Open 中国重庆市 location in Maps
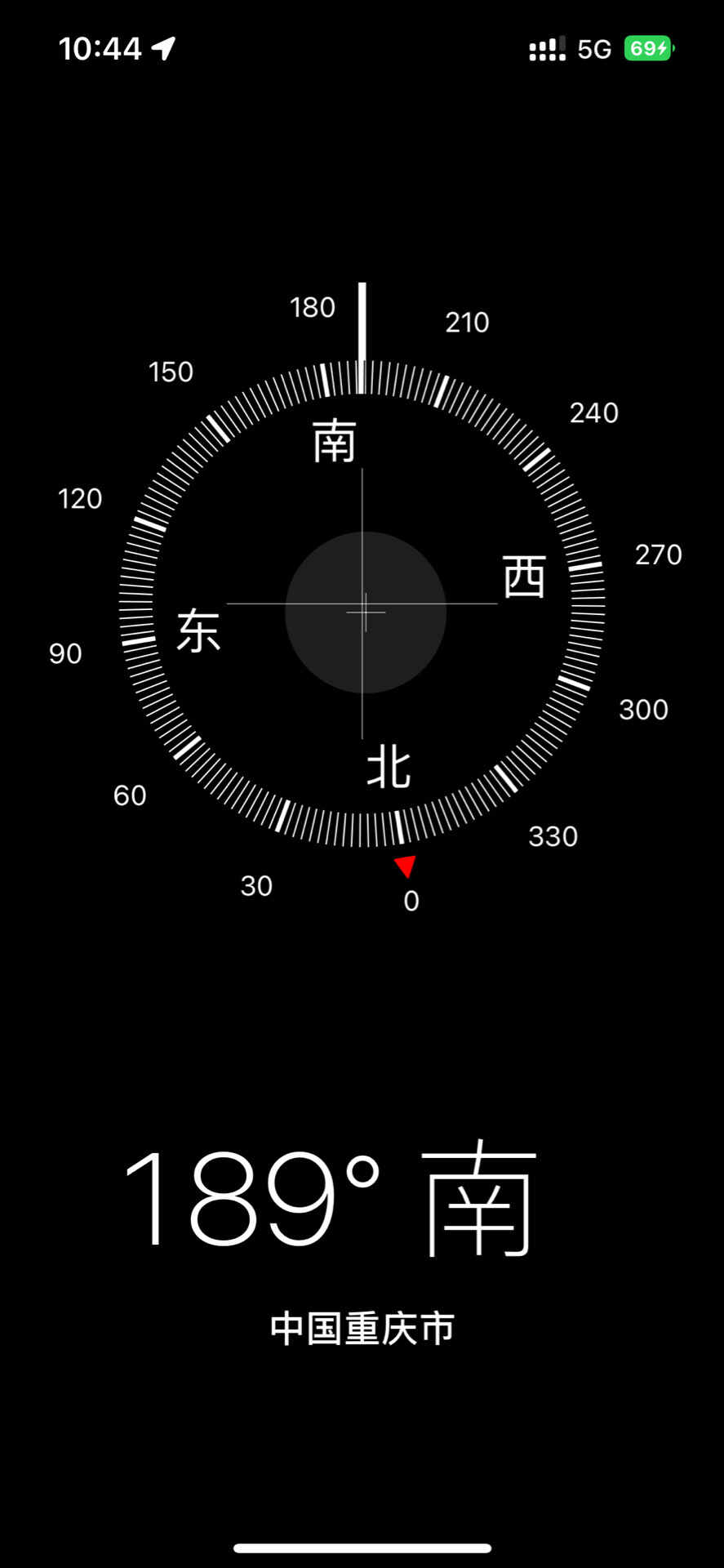The image size is (724, 1568). pos(362,1329)
